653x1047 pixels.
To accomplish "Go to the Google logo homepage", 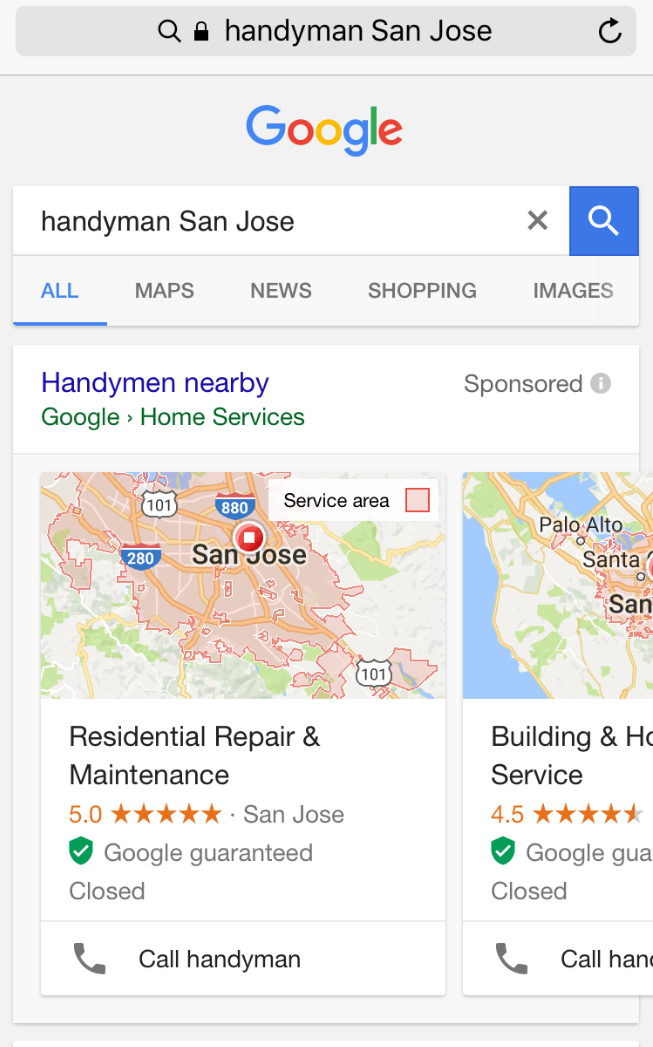I will (x=325, y=129).
